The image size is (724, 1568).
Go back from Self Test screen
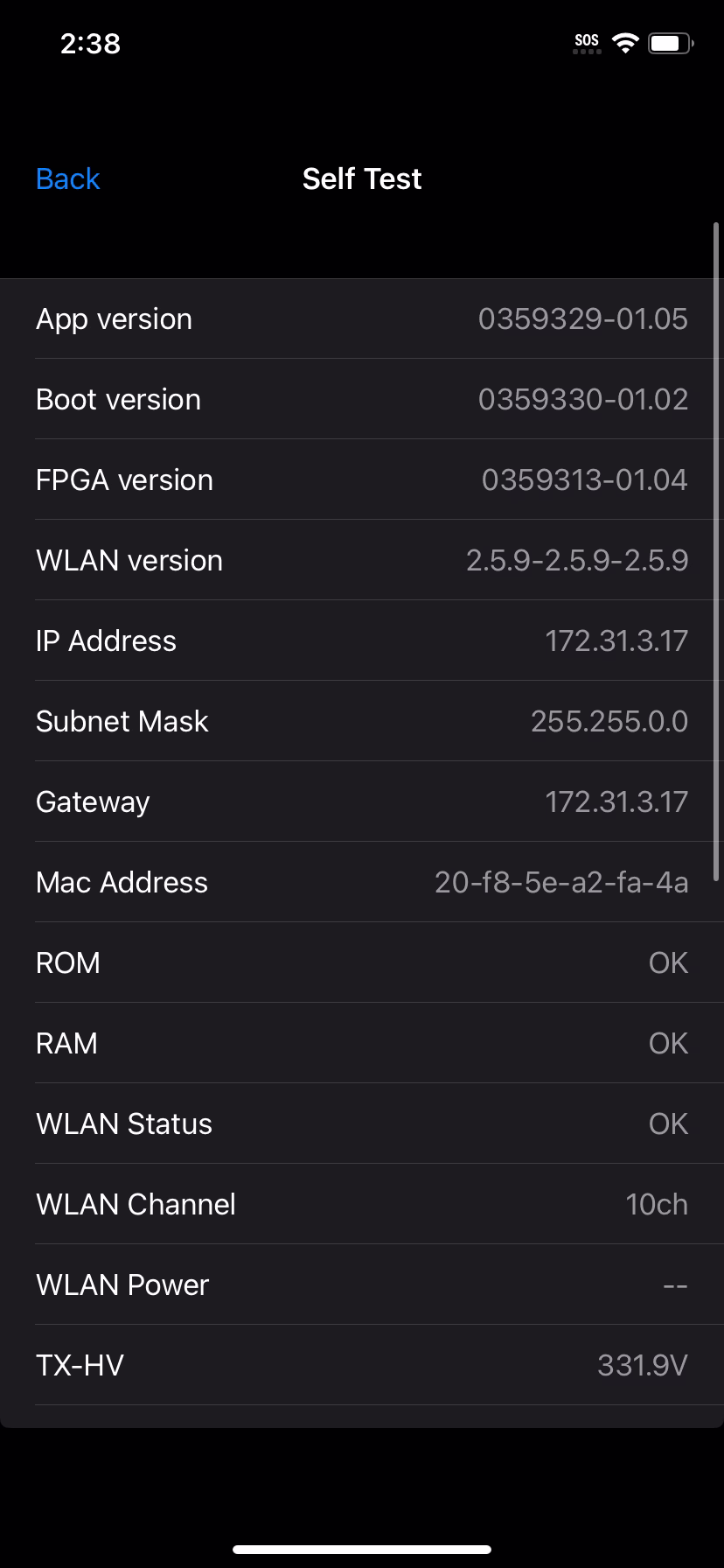coord(68,179)
